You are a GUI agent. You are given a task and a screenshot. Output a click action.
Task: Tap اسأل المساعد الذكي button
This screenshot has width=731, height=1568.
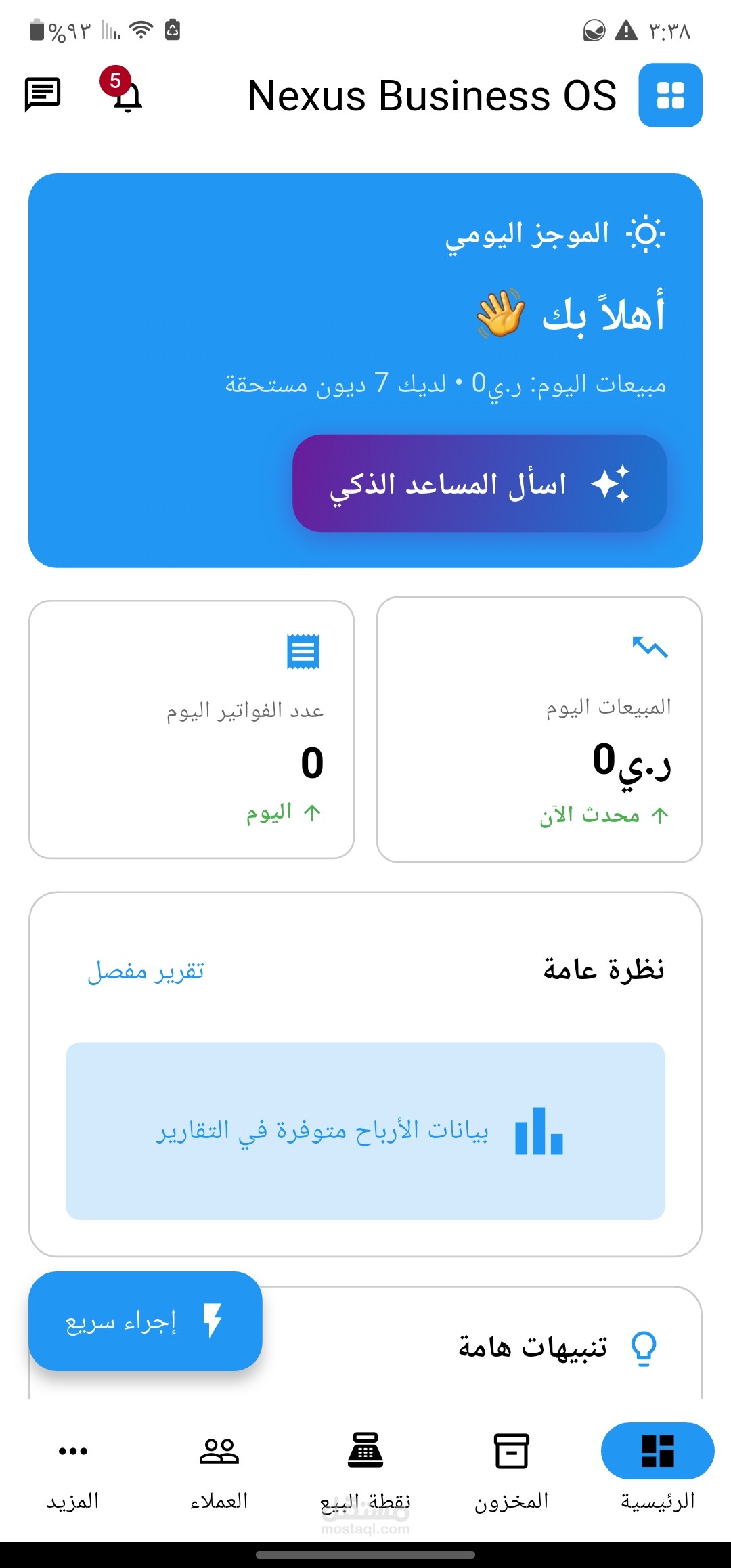(479, 483)
